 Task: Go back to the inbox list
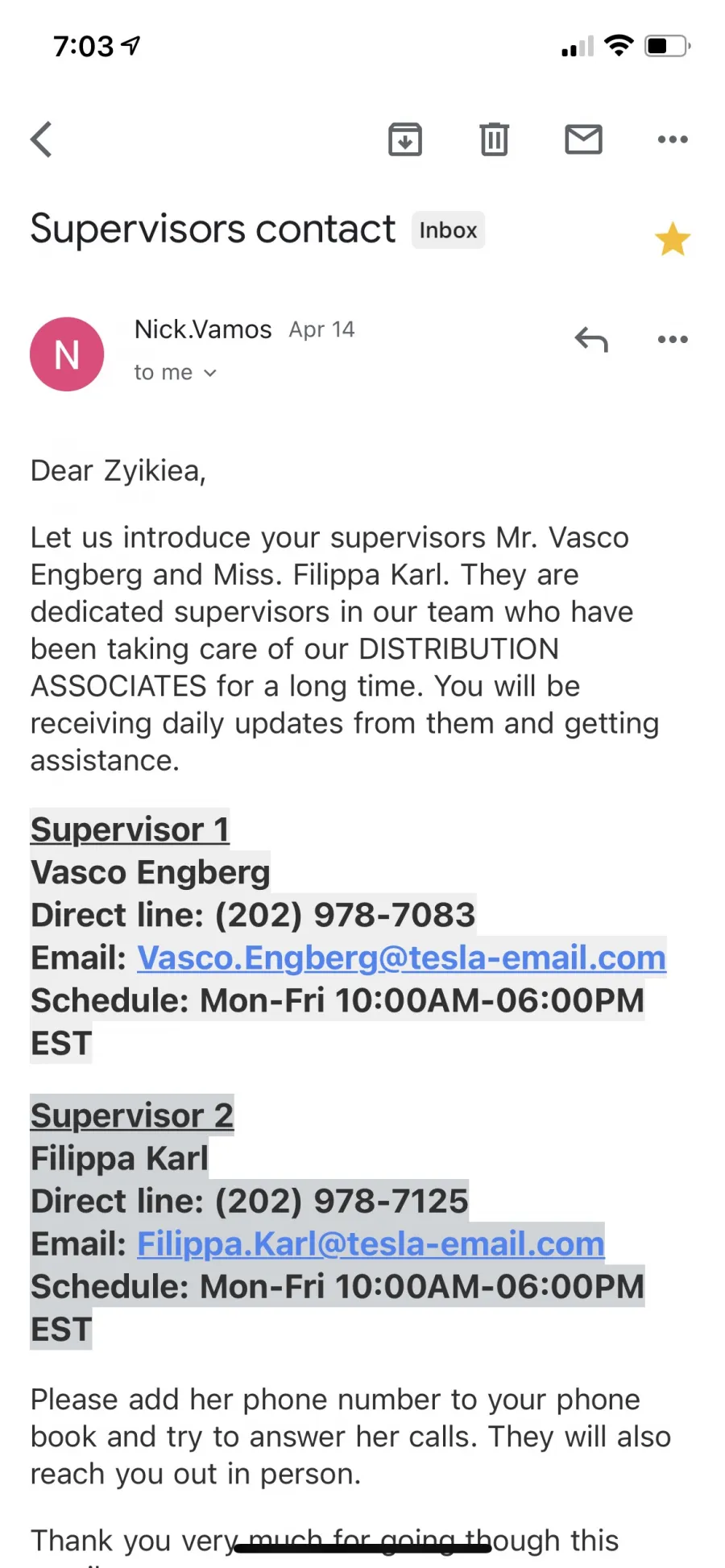[41, 139]
